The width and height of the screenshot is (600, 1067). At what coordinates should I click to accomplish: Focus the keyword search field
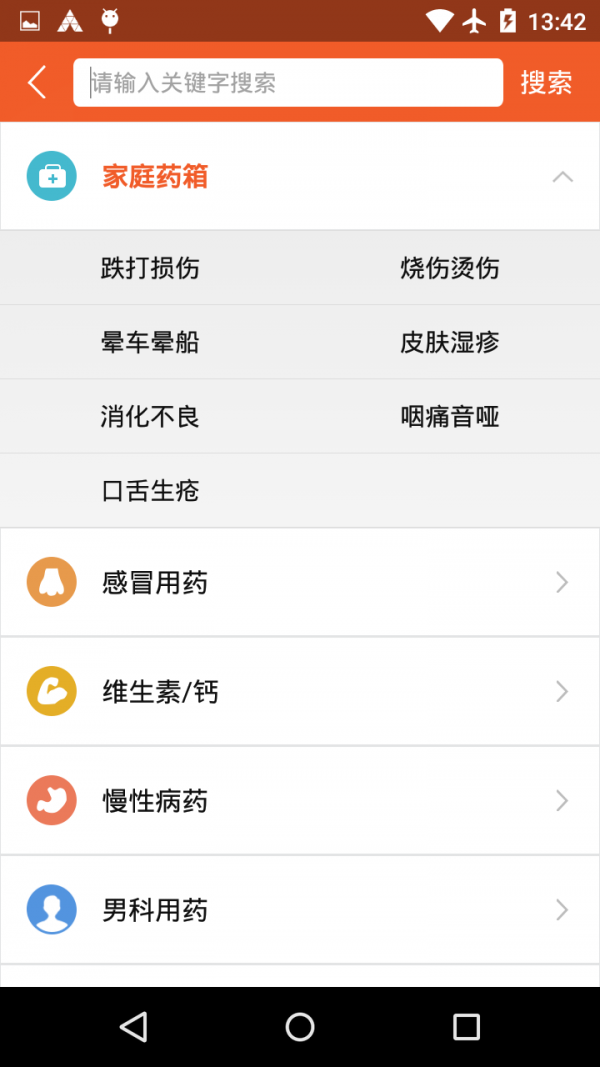tap(288, 82)
